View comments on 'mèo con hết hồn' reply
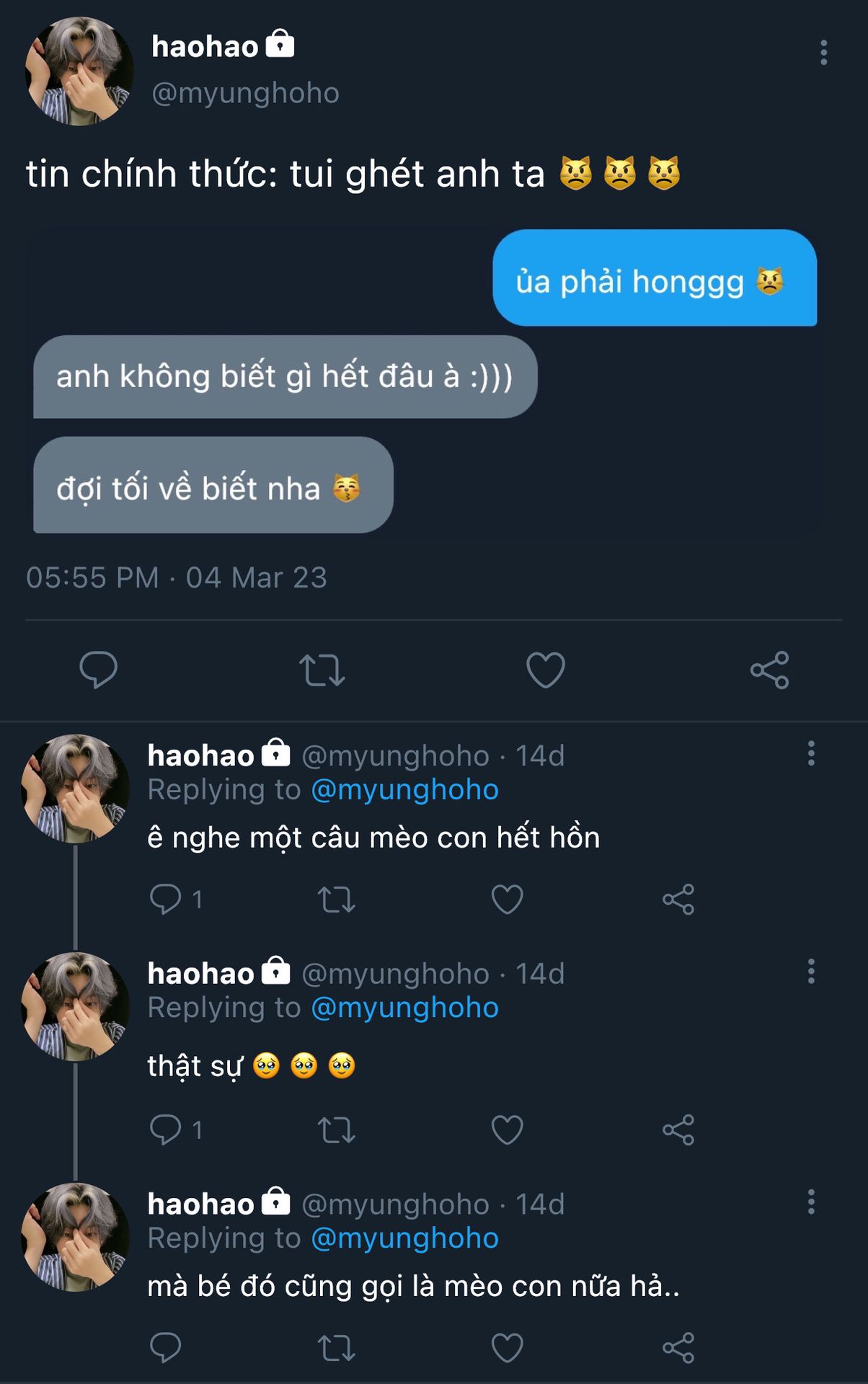Viewport: 868px width, 1384px height. 166,899
